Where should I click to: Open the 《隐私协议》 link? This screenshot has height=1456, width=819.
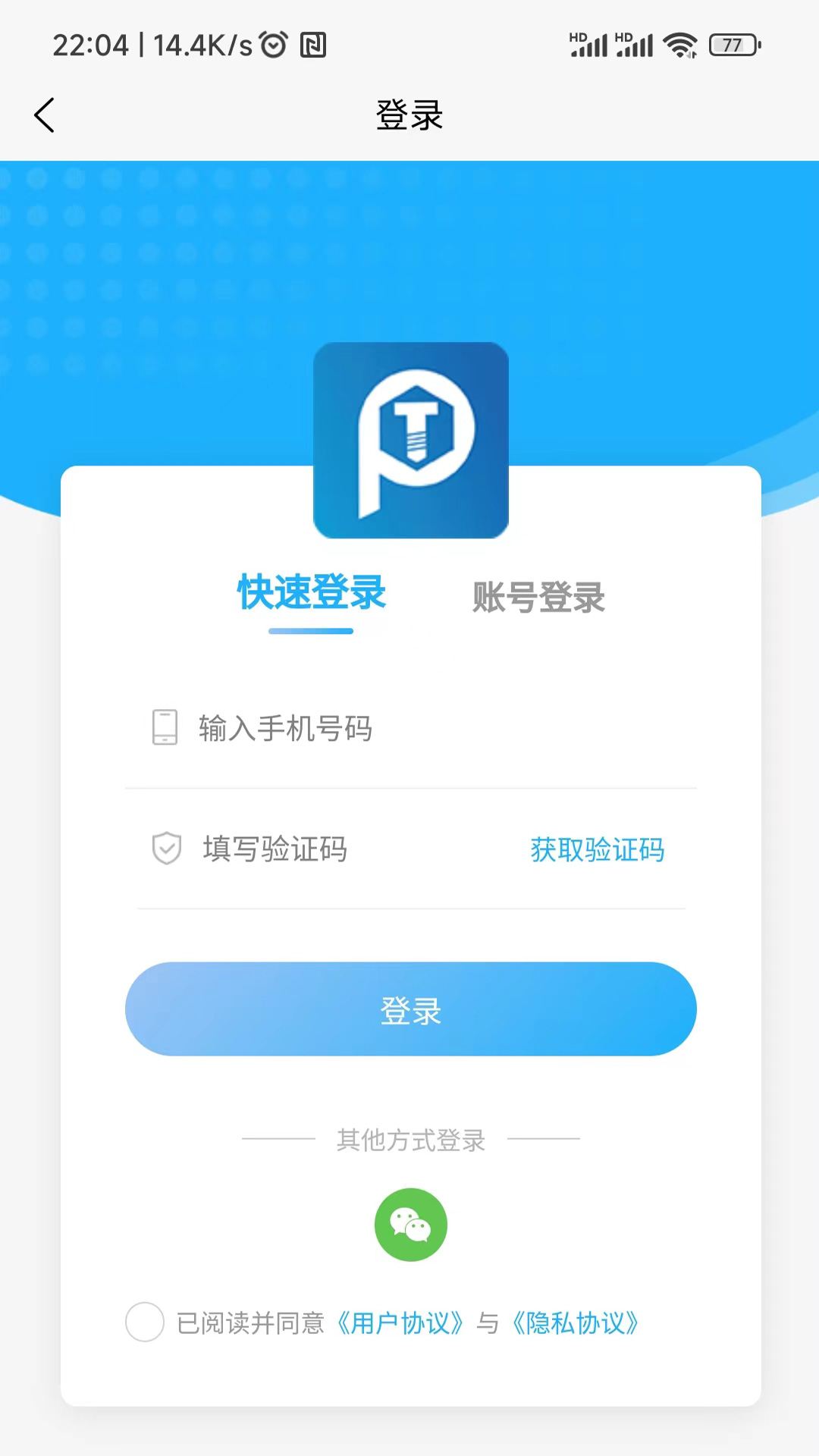click(x=575, y=1323)
